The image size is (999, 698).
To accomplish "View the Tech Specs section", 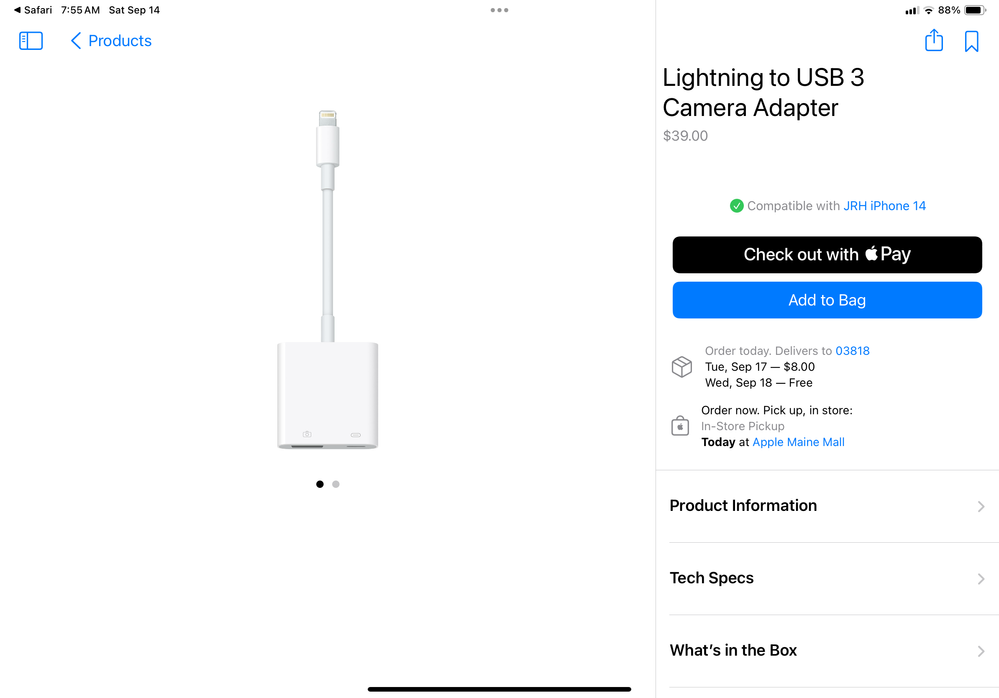I will (827, 578).
